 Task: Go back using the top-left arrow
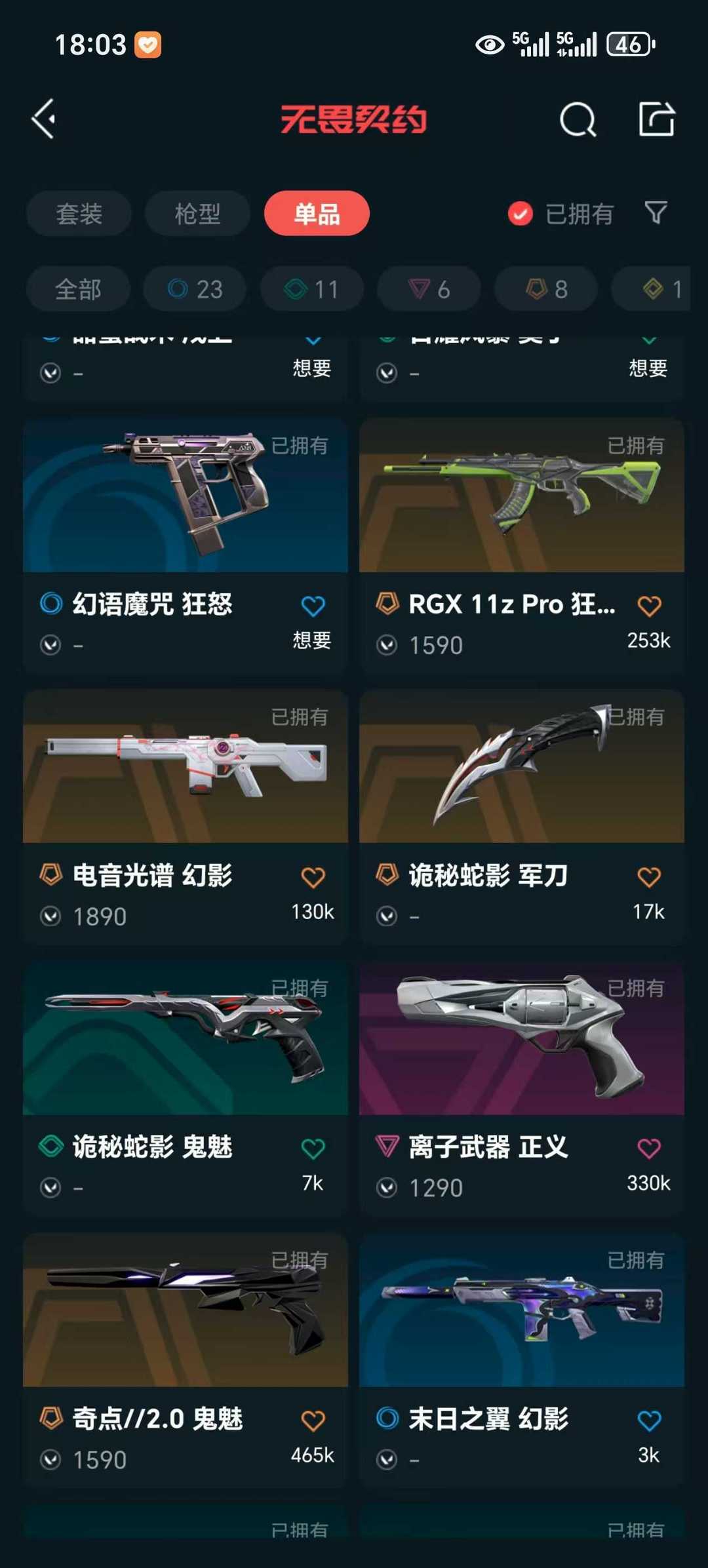pyautogui.click(x=44, y=119)
